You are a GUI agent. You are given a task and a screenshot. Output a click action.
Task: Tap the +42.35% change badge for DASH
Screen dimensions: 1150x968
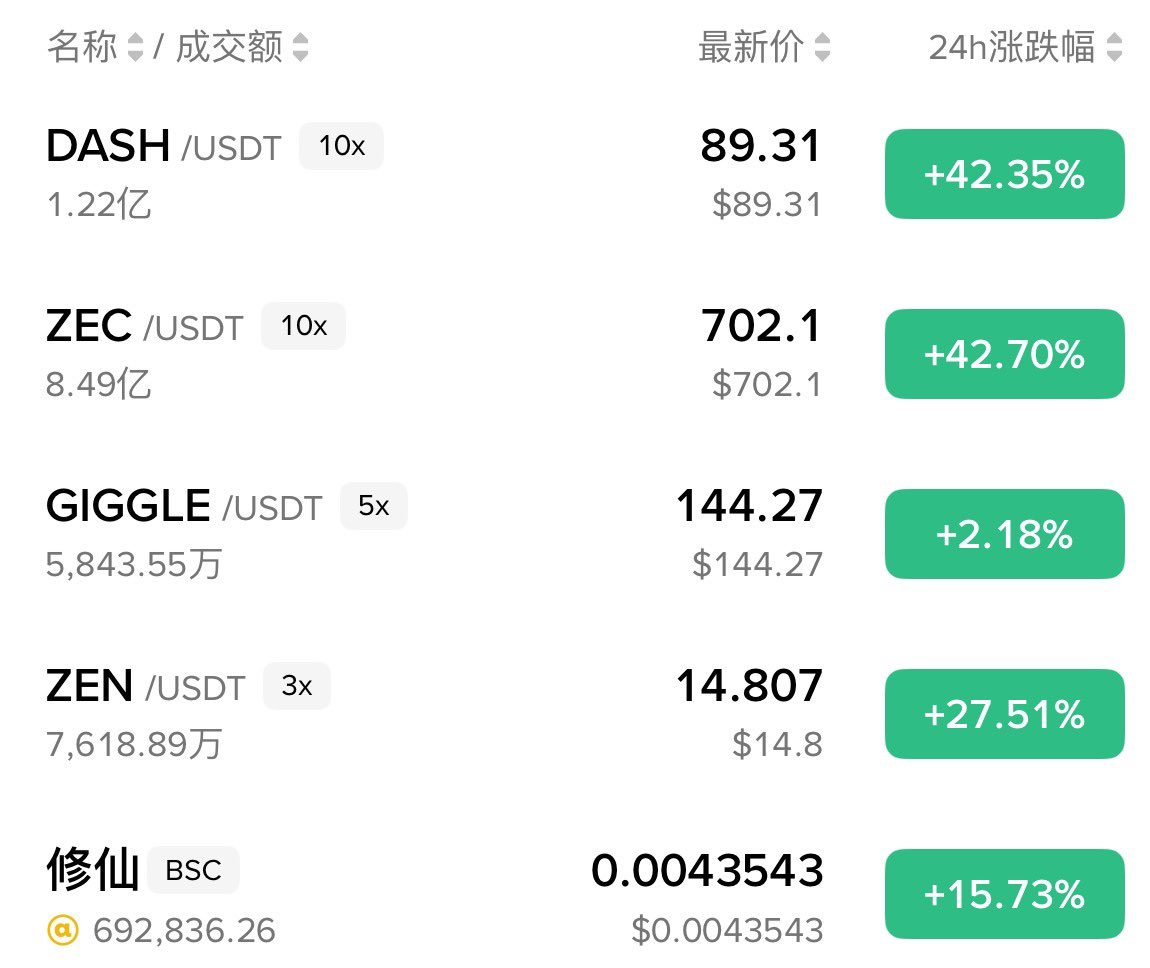(1004, 175)
